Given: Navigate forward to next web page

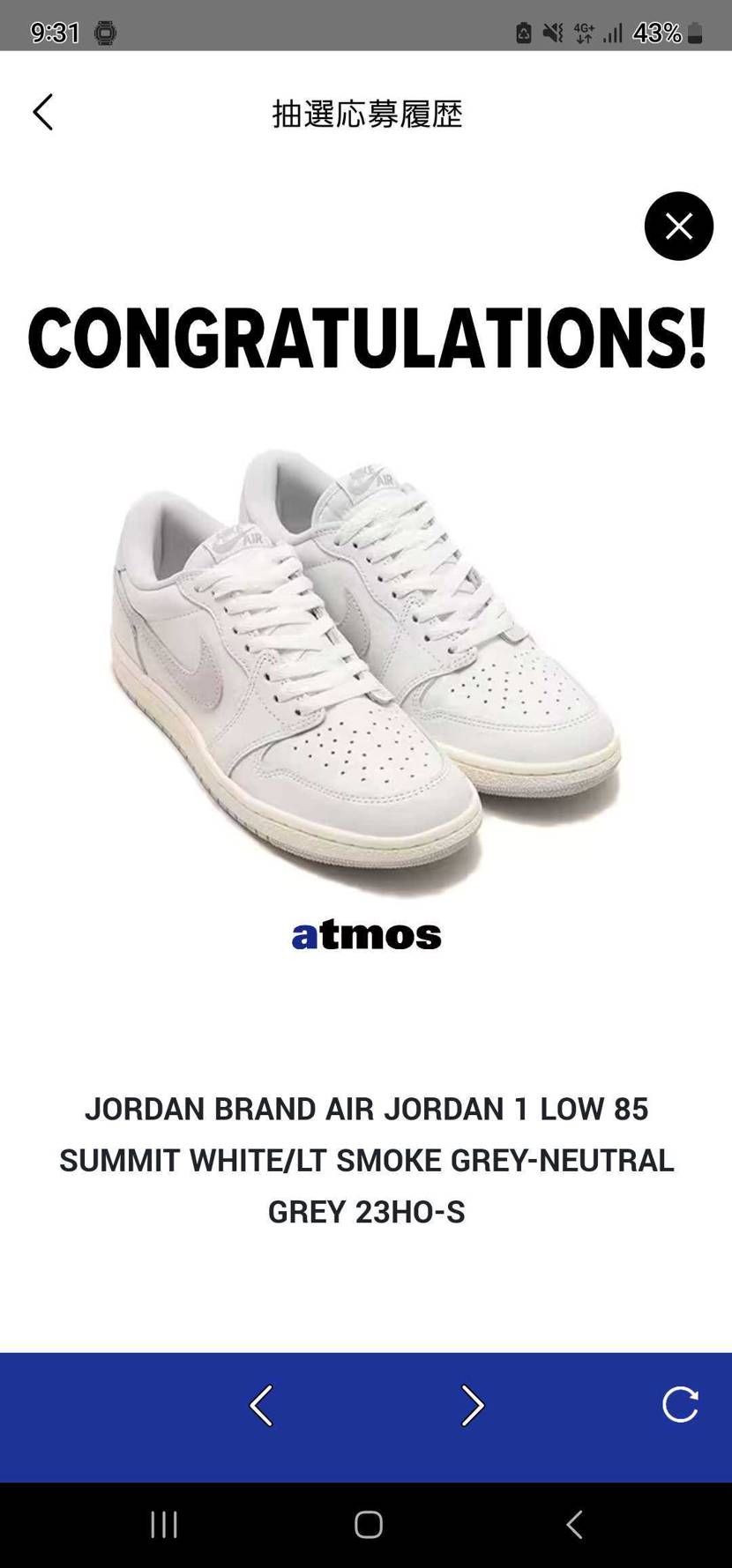Looking at the screenshot, I should (x=473, y=1405).
